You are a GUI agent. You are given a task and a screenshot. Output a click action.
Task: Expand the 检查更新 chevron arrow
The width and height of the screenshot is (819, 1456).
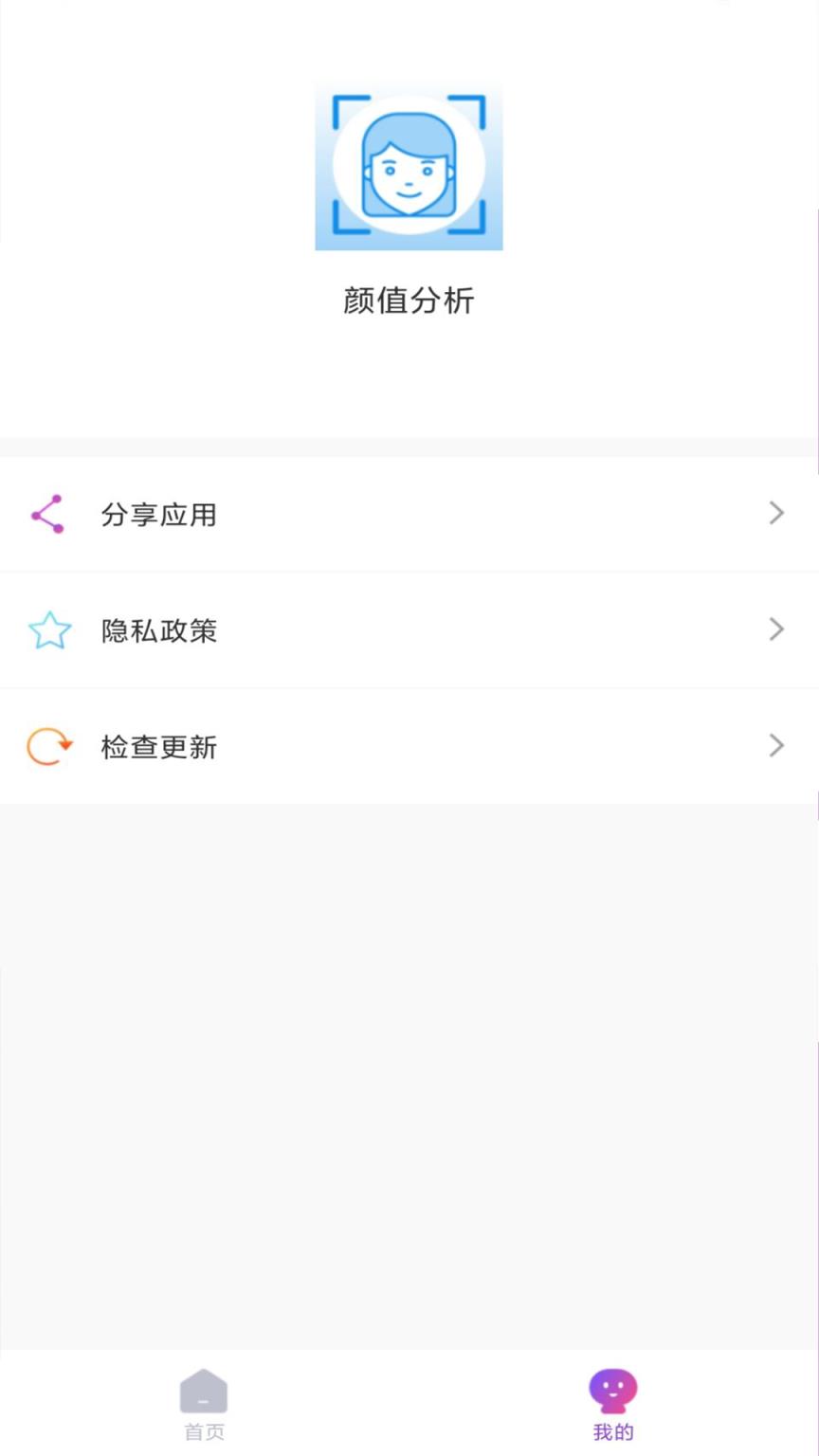776,746
